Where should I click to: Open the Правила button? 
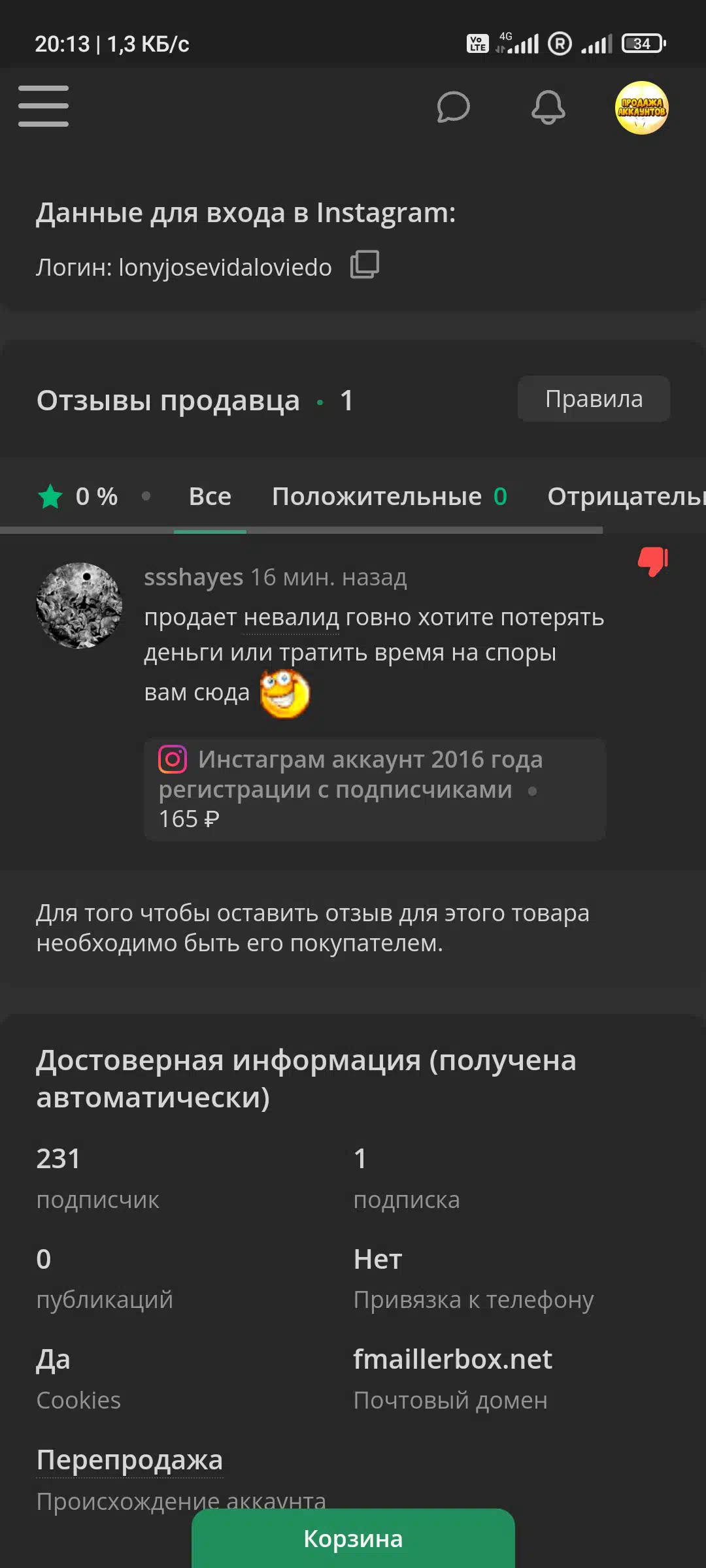coord(594,399)
